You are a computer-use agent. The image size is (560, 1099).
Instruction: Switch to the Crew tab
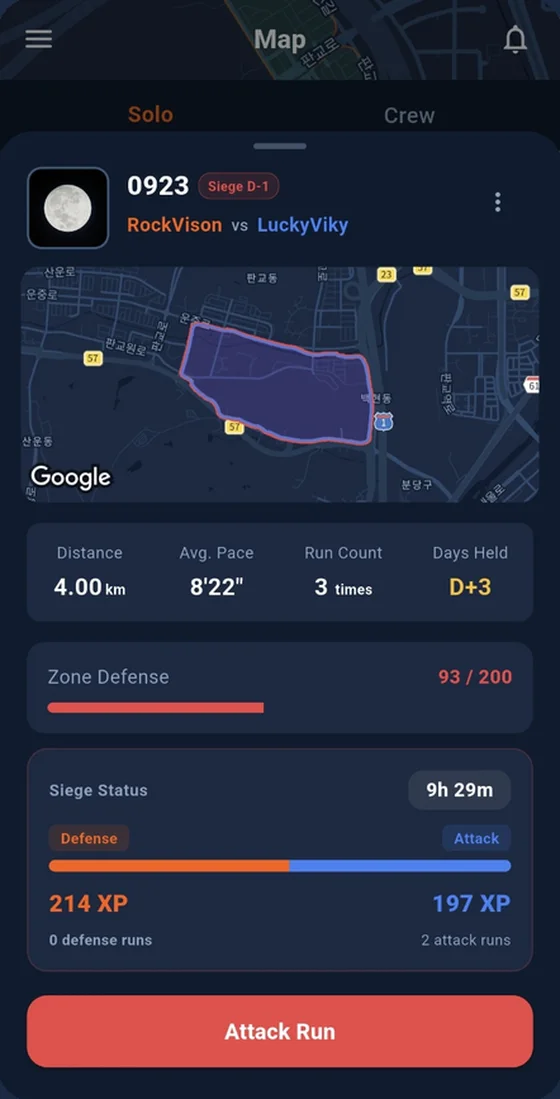409,115
